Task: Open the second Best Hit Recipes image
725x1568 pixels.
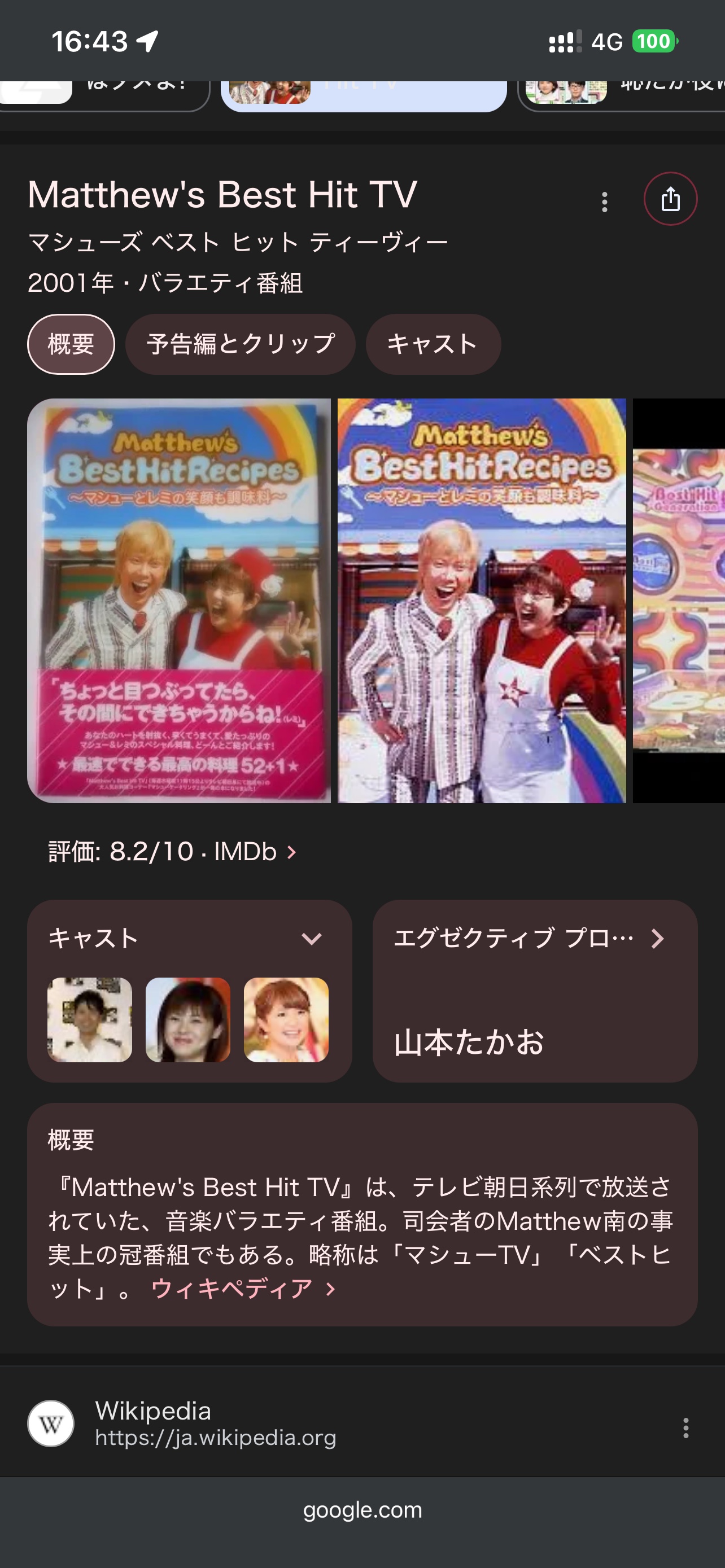Action: click(482, 600)
